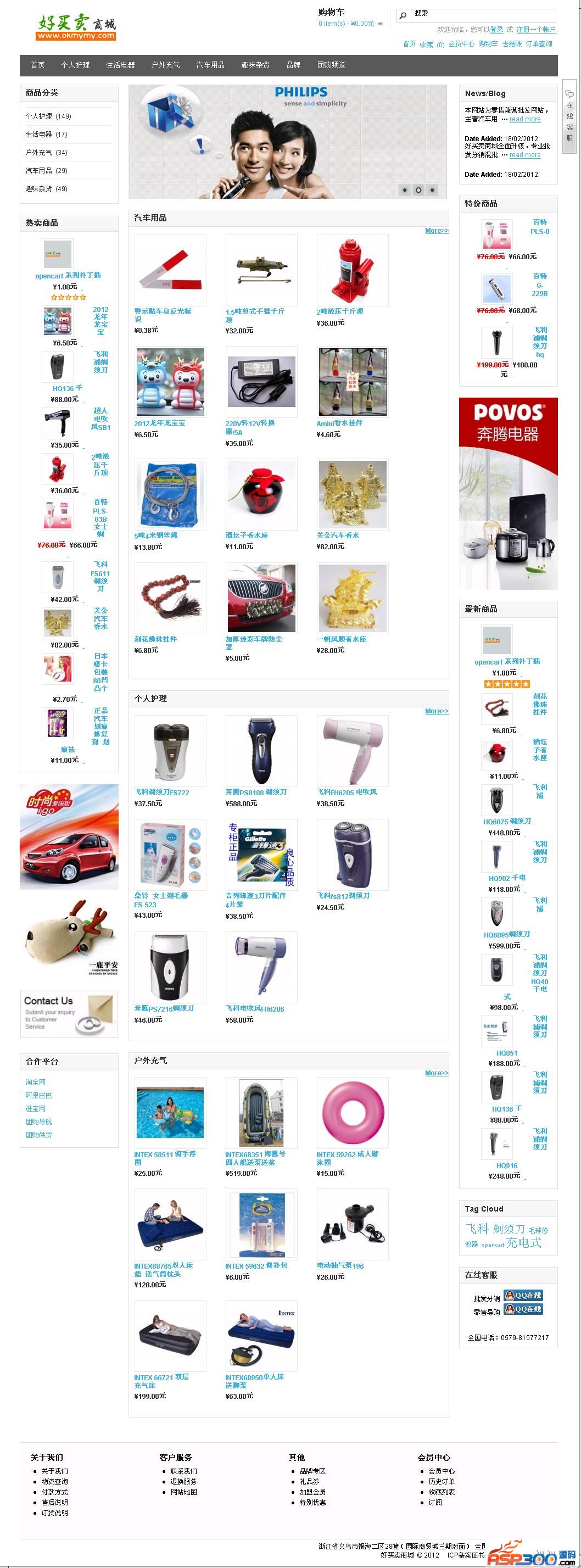Screen dimensions: 581x1568
Task: Select the second banner slide dot
Action: point(418,190)
